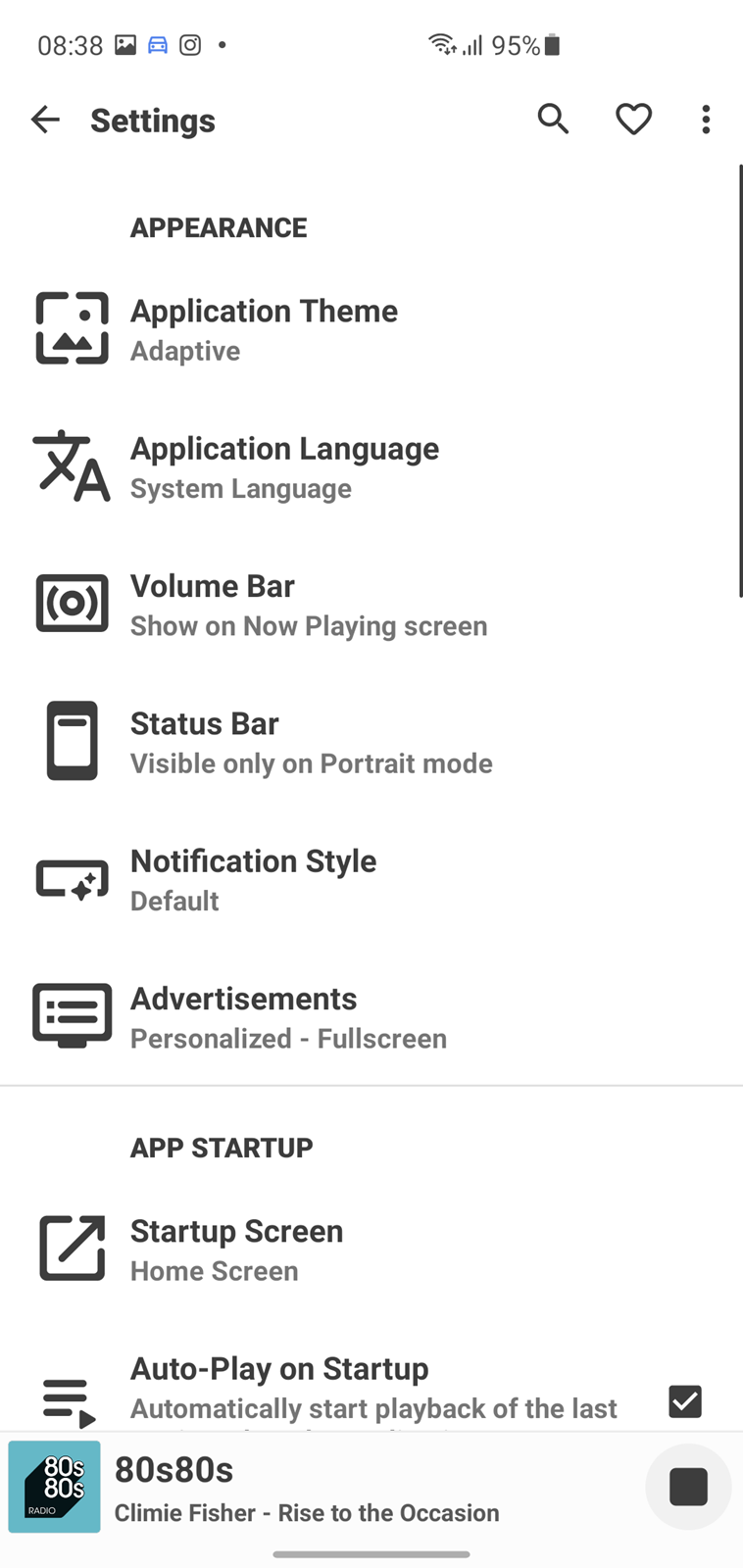Choose the Startup Screen
The image size is (743, 1568).
pyautogui.click(x=371, y=1249)
